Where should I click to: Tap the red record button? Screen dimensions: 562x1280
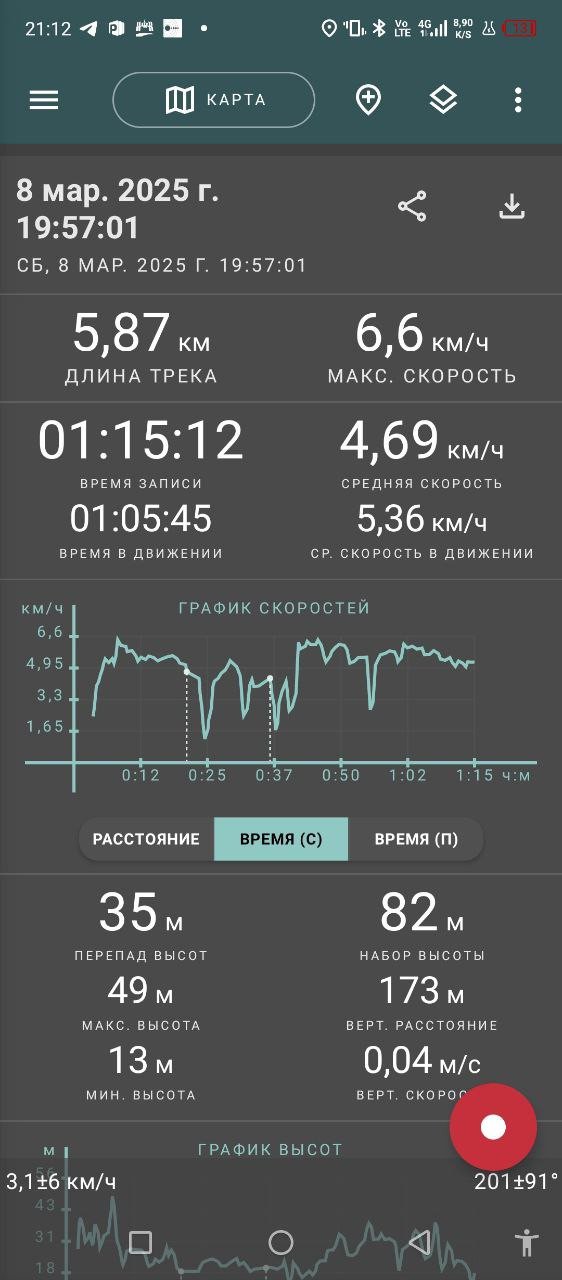[493, 1127]
